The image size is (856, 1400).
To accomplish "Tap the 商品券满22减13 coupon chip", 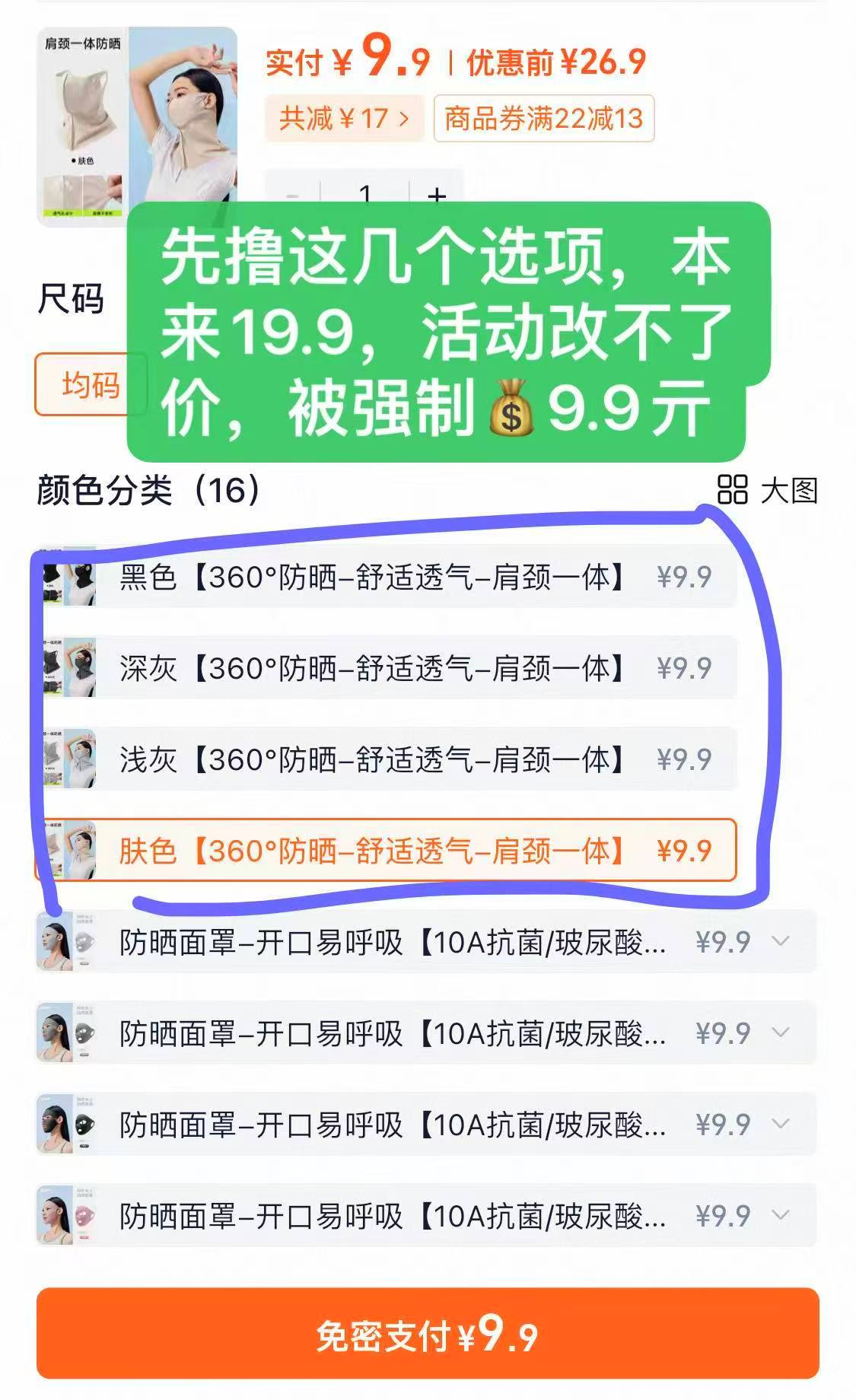I will tap(543, 119).
